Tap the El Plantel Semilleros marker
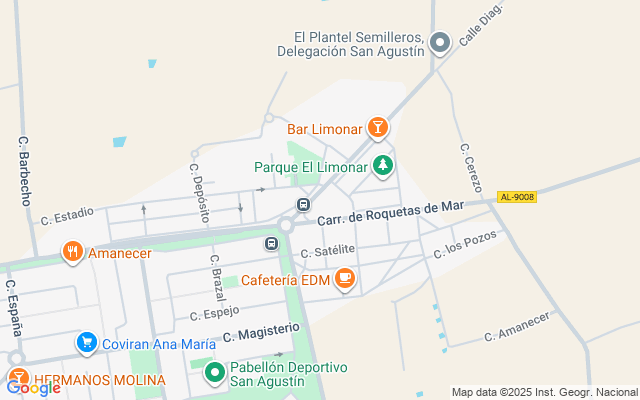 tap(439, 43)
